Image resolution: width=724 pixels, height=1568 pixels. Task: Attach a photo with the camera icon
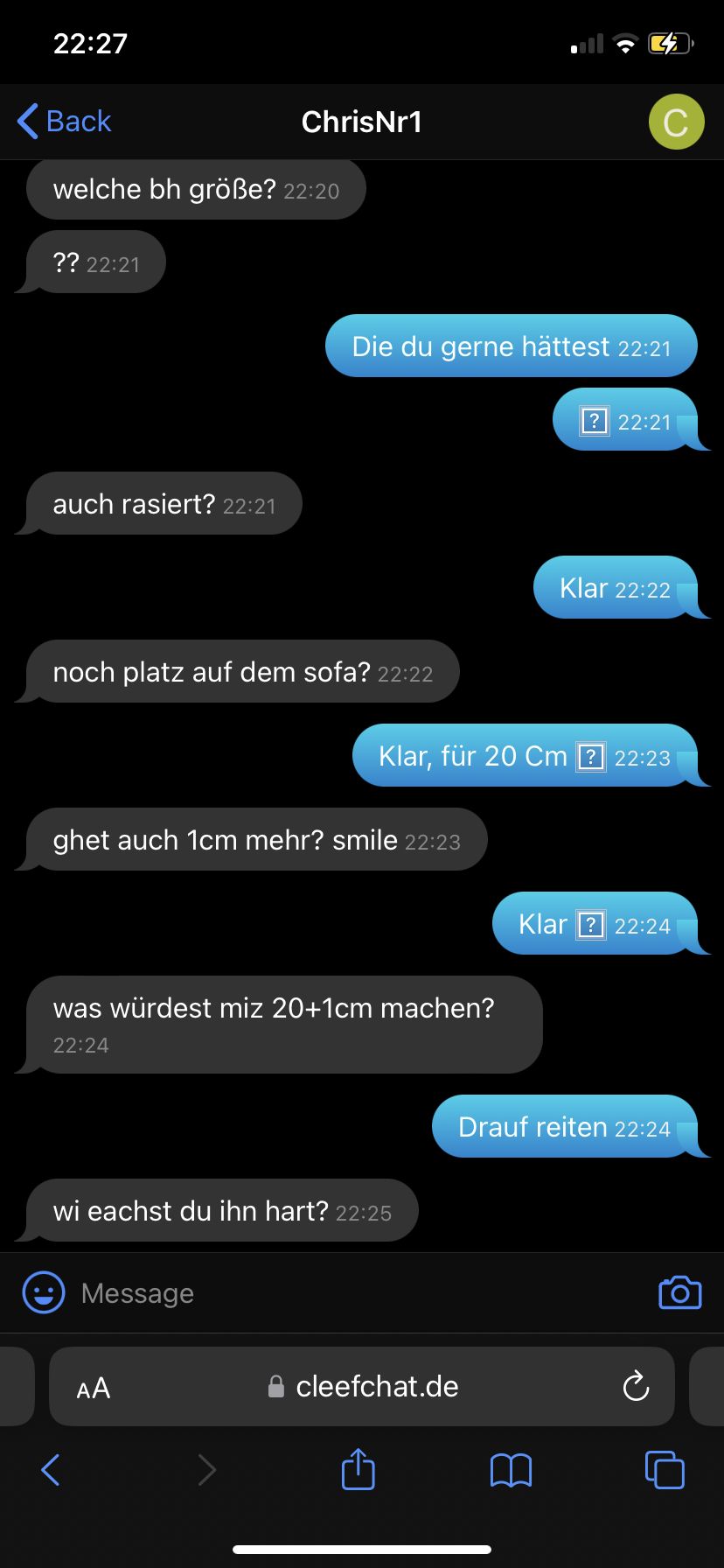[x=679, y=1292]
